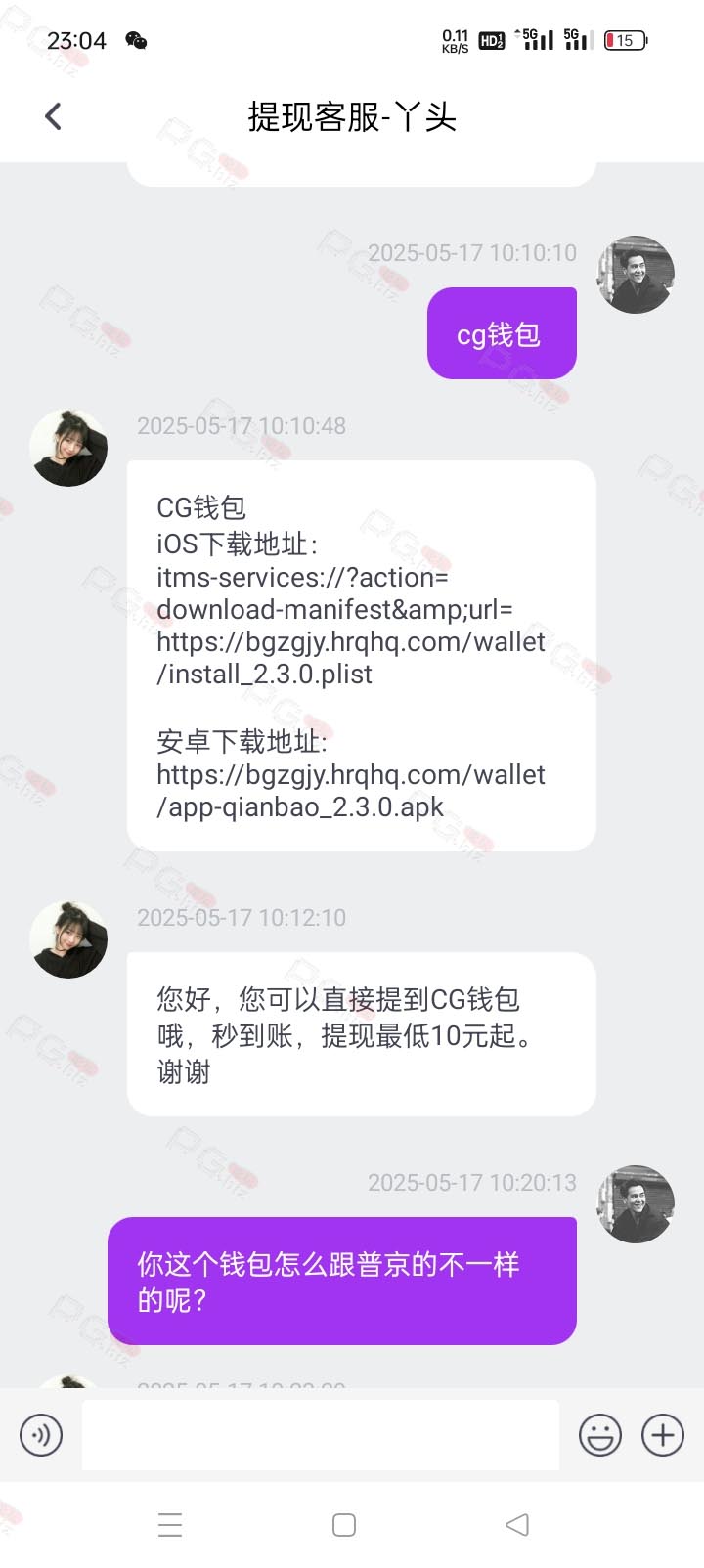Open recent apps from the navigation bar

click(x=170, y=1525)
